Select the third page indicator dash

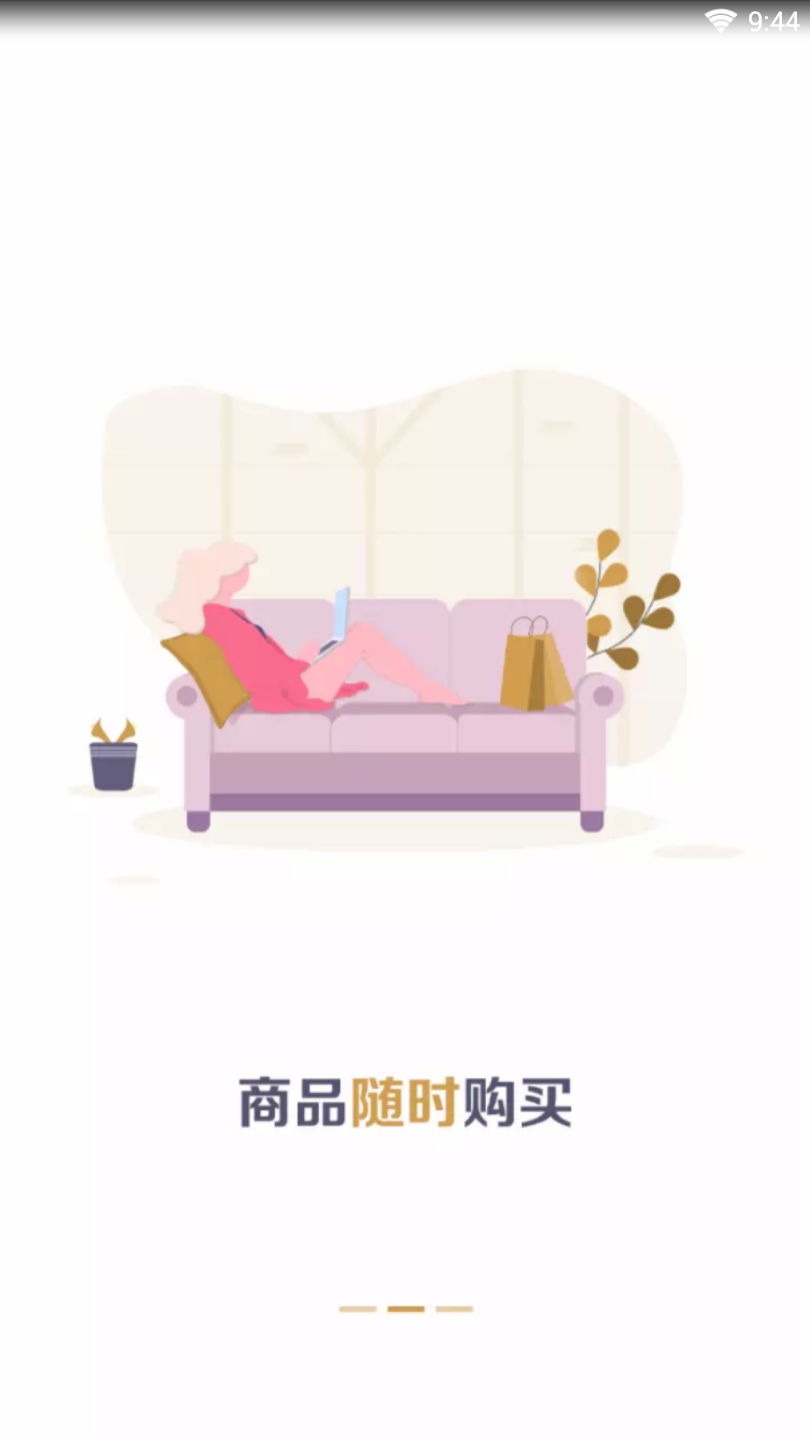454,1308
